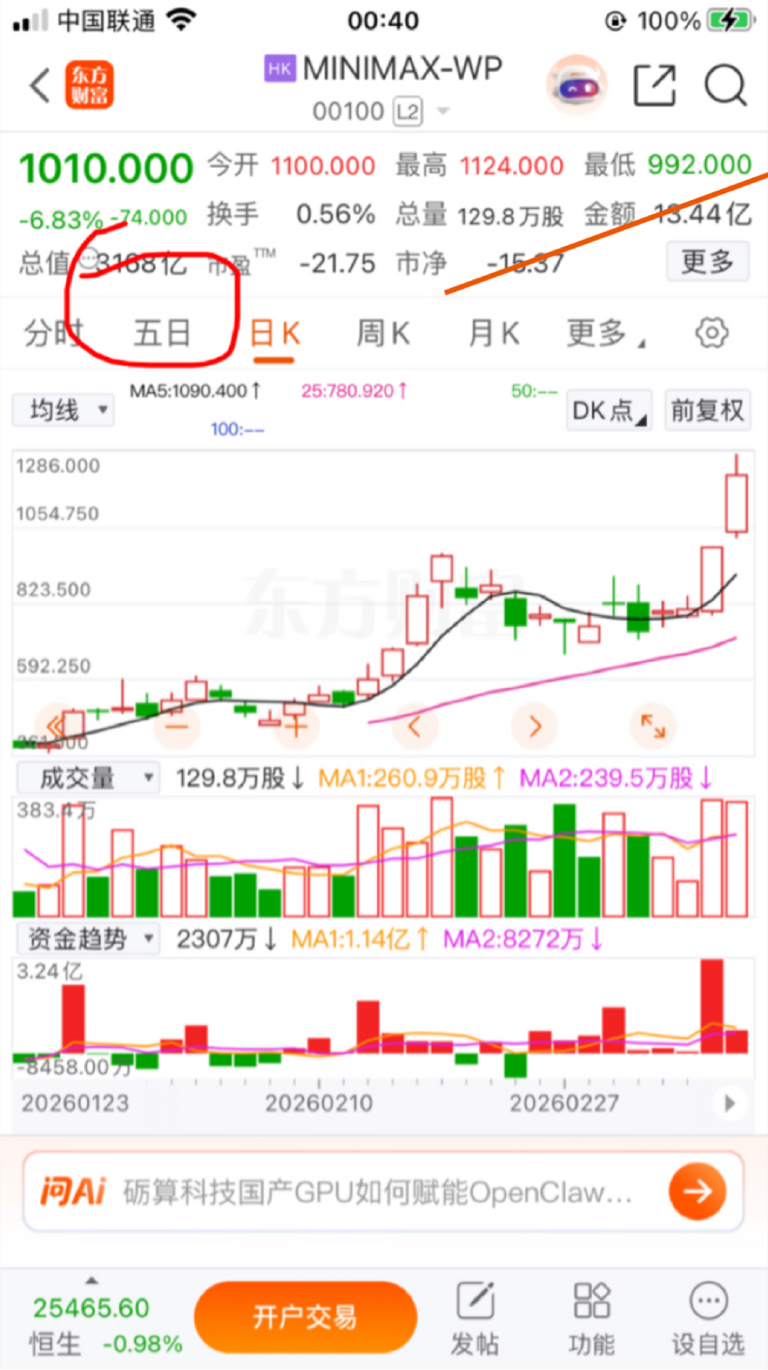Tap the share/export icon

[x=655, y=86]
